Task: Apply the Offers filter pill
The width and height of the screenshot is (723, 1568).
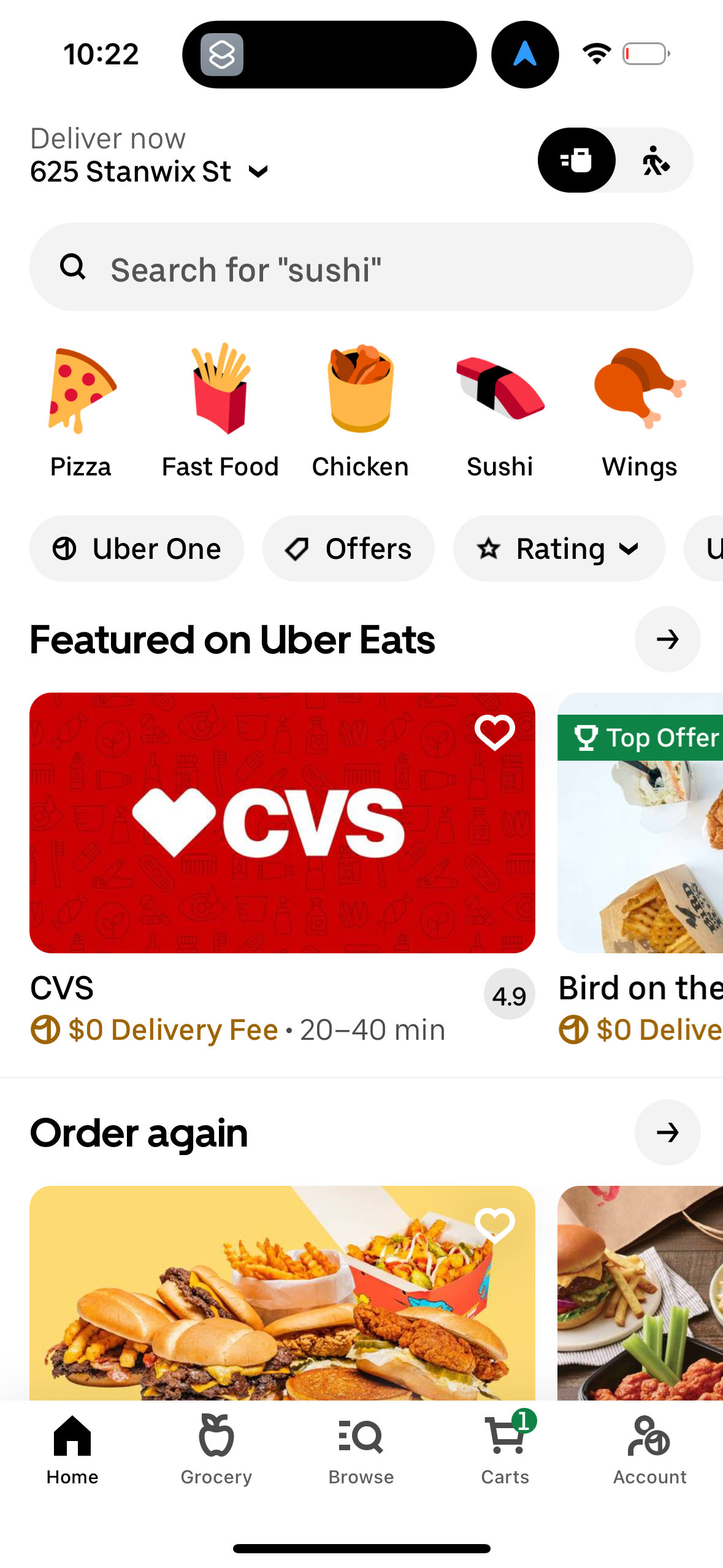Action: [348, 548]
